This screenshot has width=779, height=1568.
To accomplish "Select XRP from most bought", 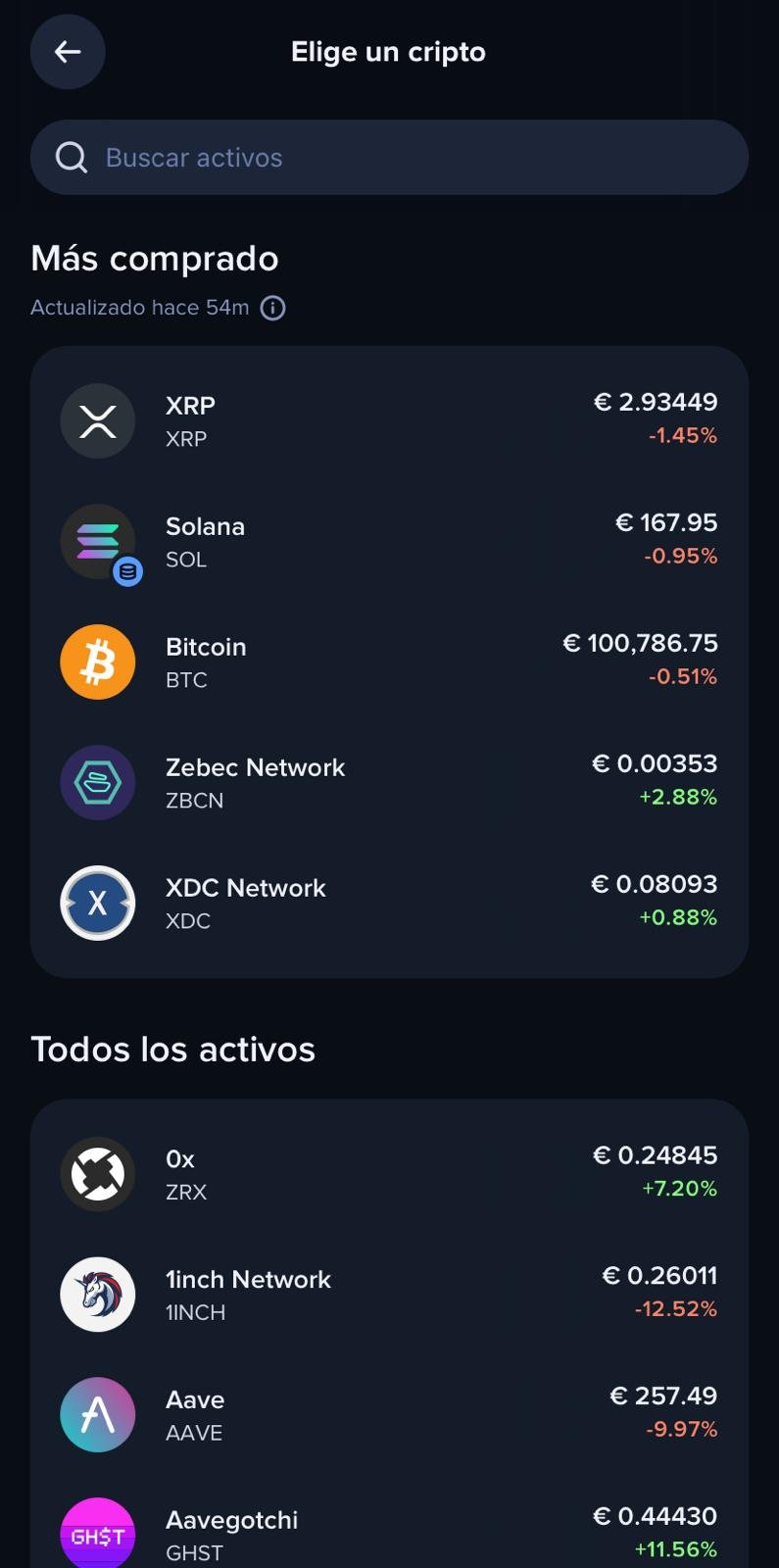I will point(389,421).
